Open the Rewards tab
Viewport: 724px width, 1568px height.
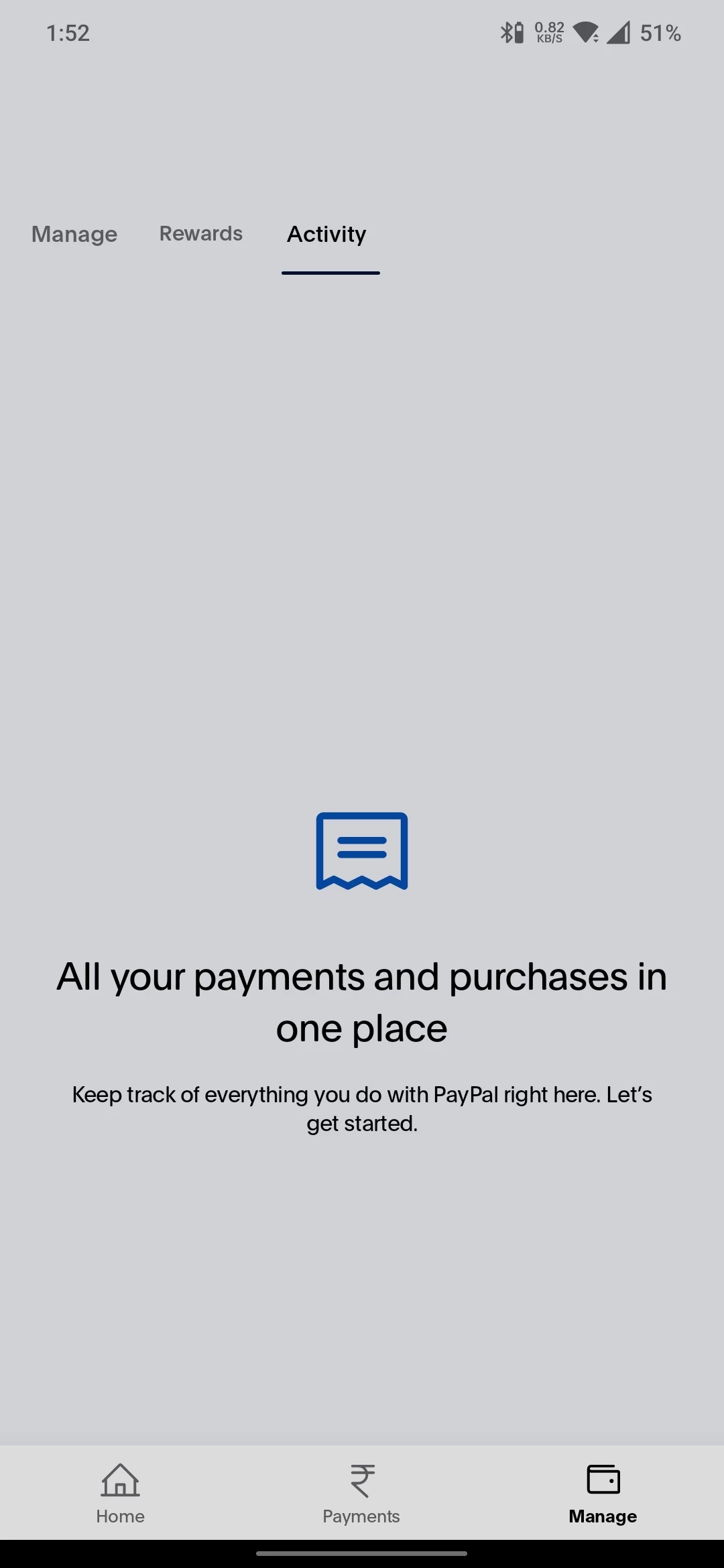pyautogui.click(x=200, y=234)
